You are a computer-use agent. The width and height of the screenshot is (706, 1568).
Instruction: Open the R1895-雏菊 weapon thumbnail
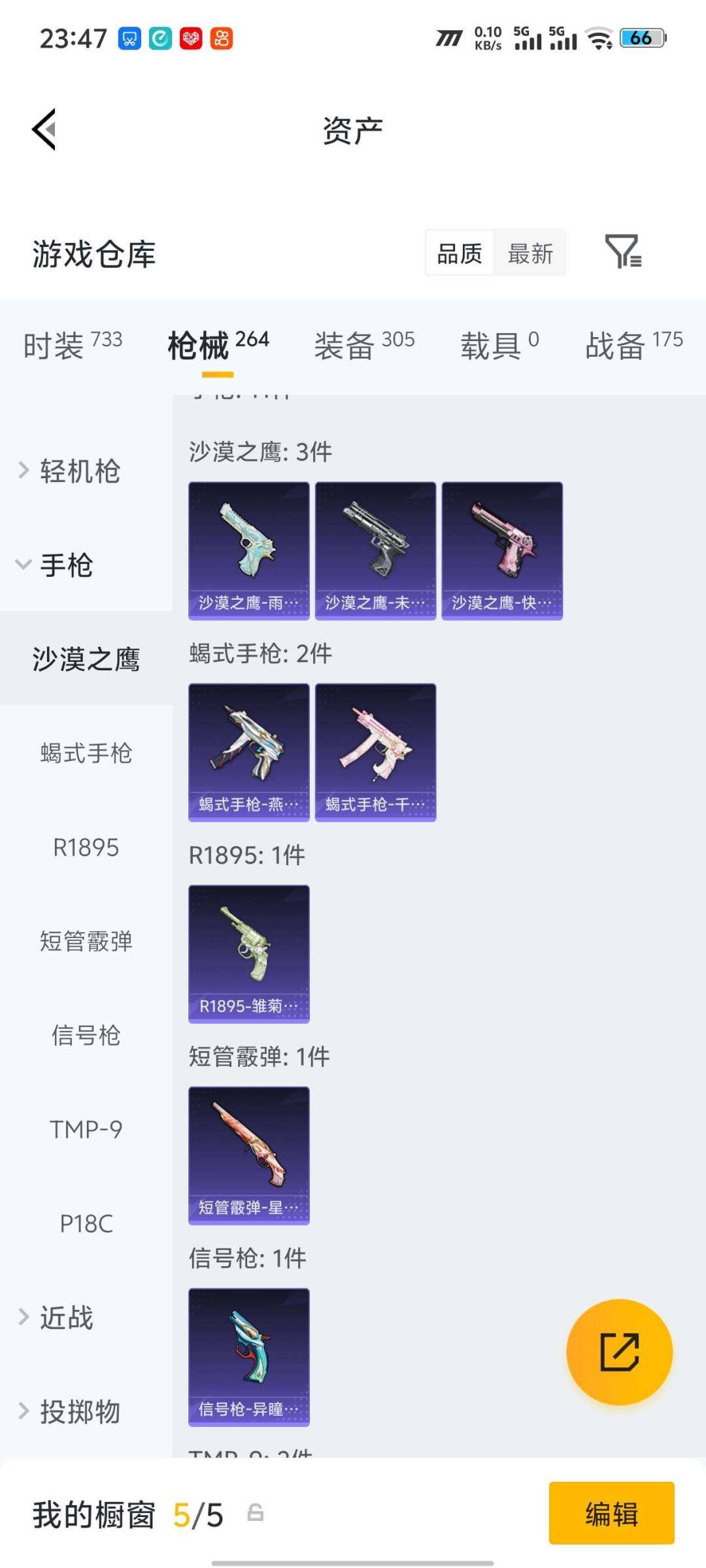[248, 954]
